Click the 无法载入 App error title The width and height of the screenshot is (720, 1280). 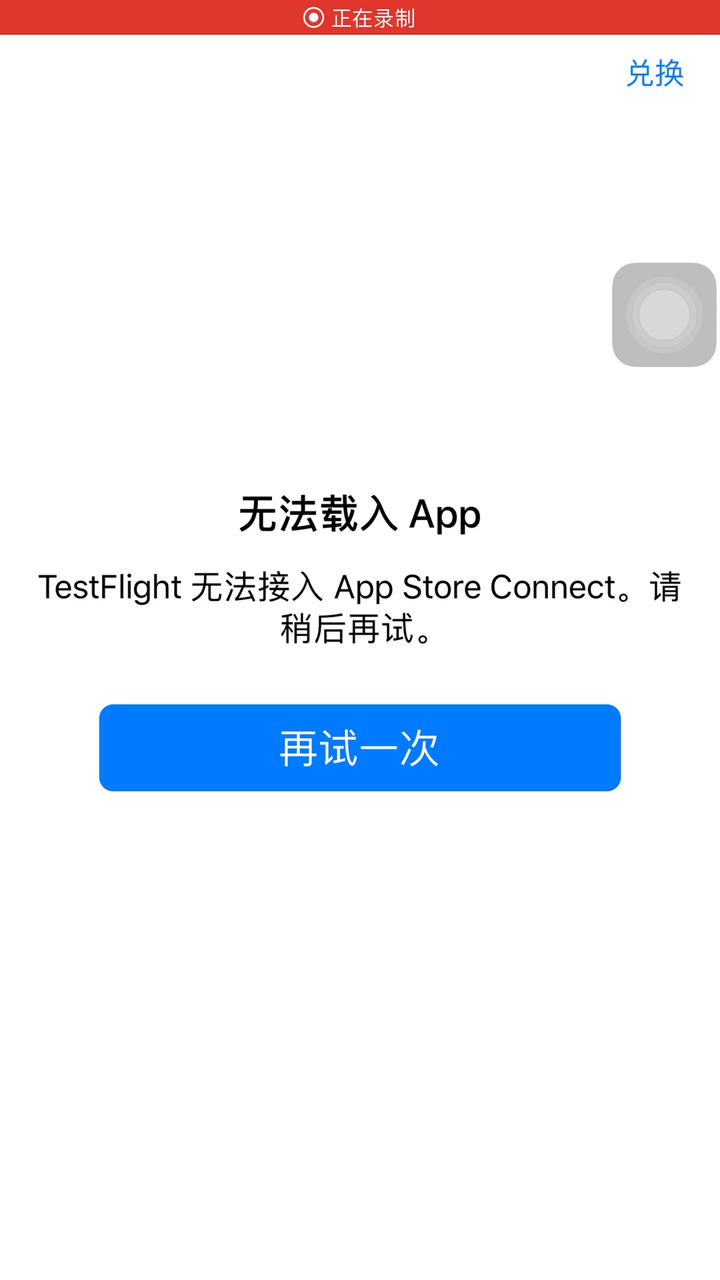(x=360, y=513)
